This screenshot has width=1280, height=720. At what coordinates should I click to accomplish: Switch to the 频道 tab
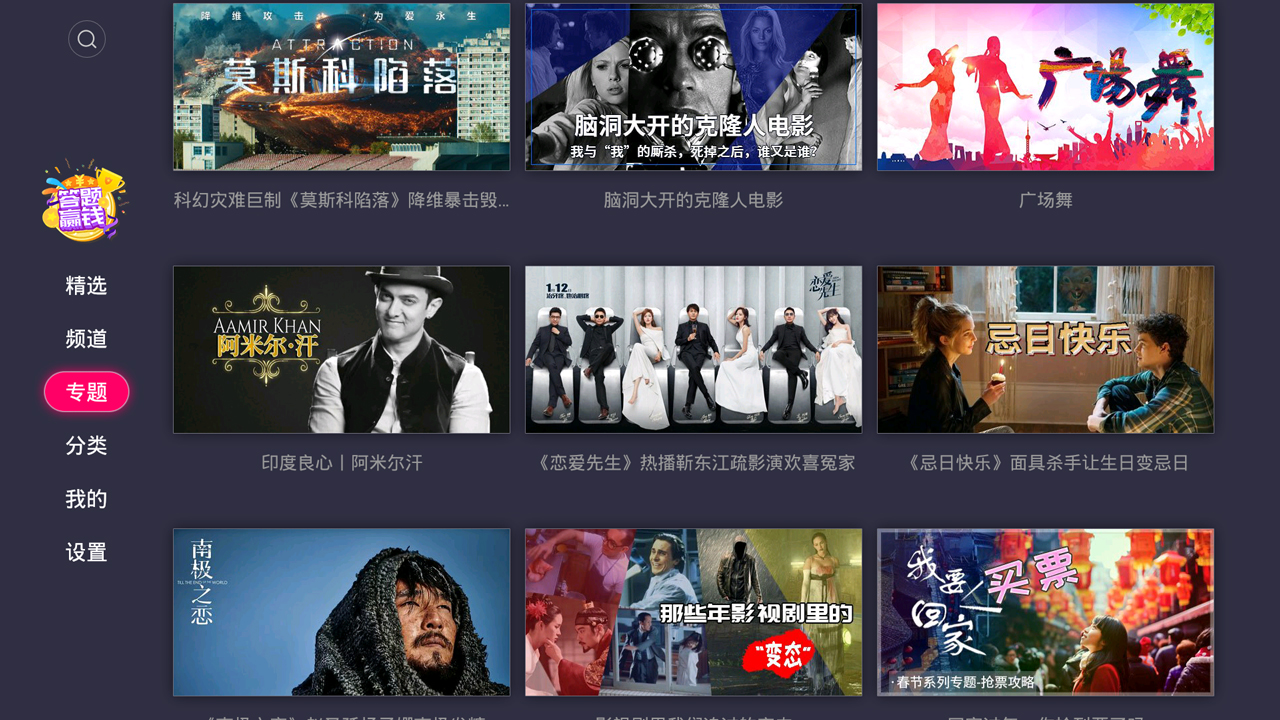[x=86, y=339]
